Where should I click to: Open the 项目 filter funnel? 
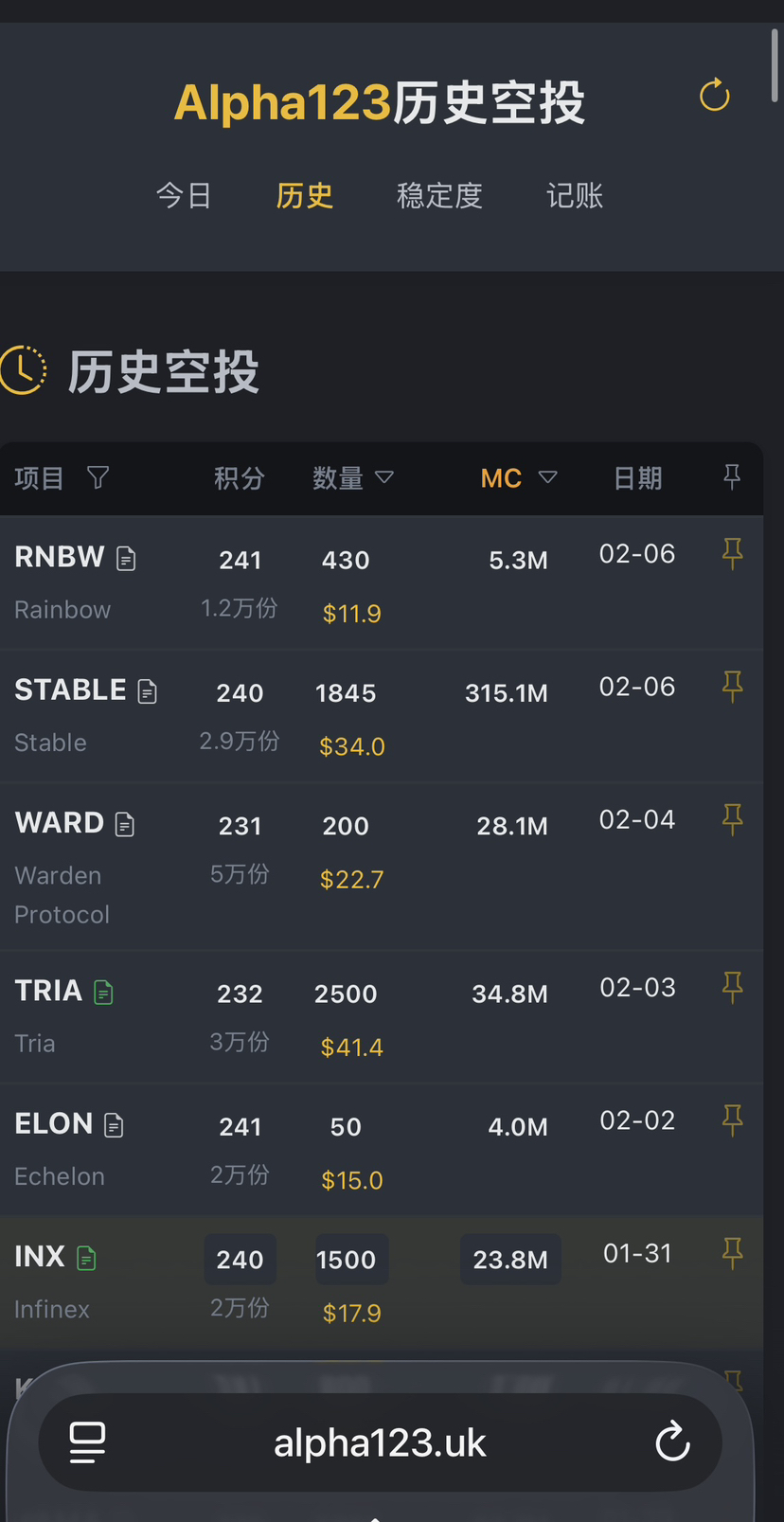98,477
